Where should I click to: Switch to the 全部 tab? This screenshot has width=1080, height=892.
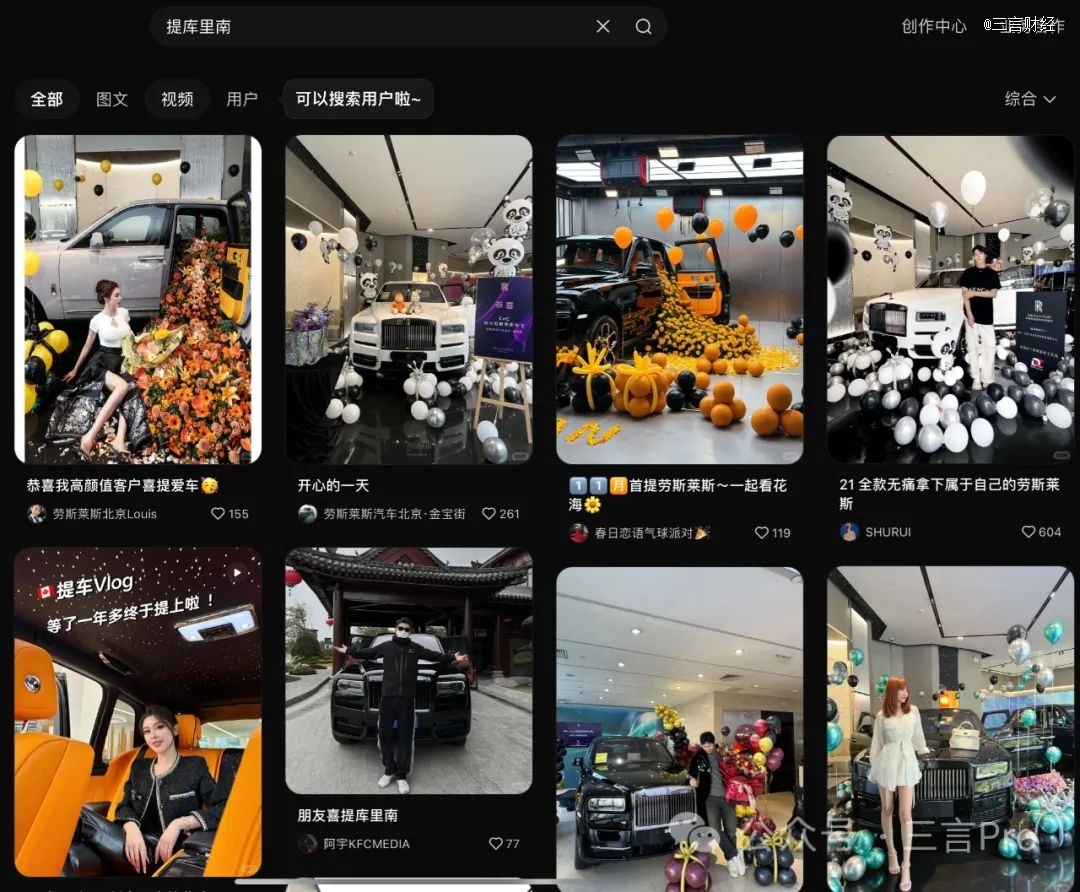47,99
